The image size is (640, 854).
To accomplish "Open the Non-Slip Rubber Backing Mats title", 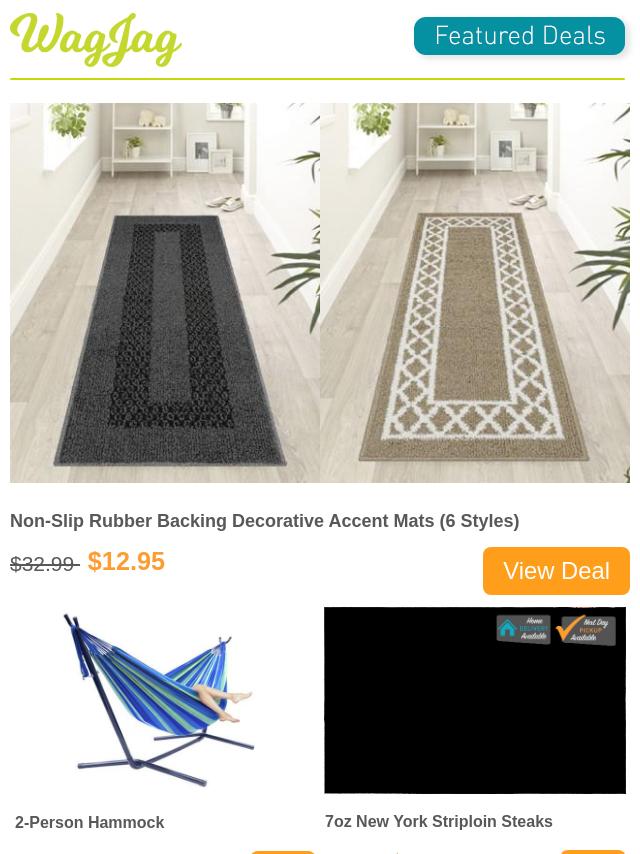I will tap(264, 521).
